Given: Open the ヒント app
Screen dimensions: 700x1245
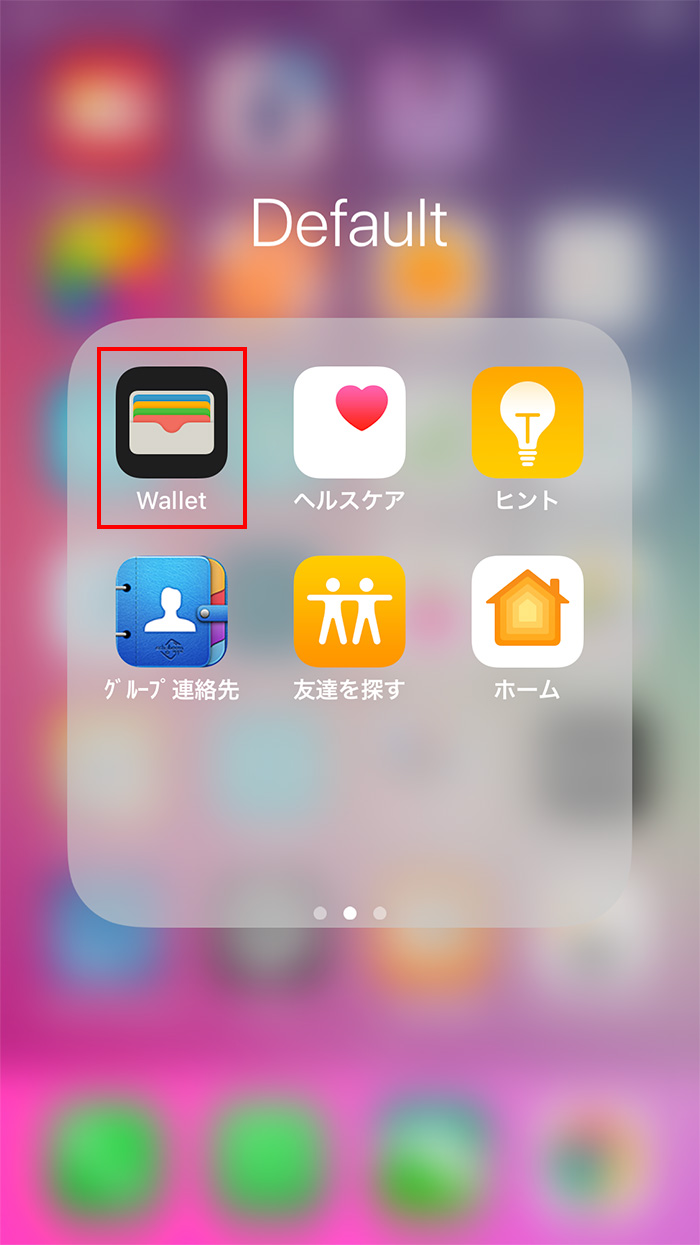Looking at the screenshot, I should click(527, 423).
